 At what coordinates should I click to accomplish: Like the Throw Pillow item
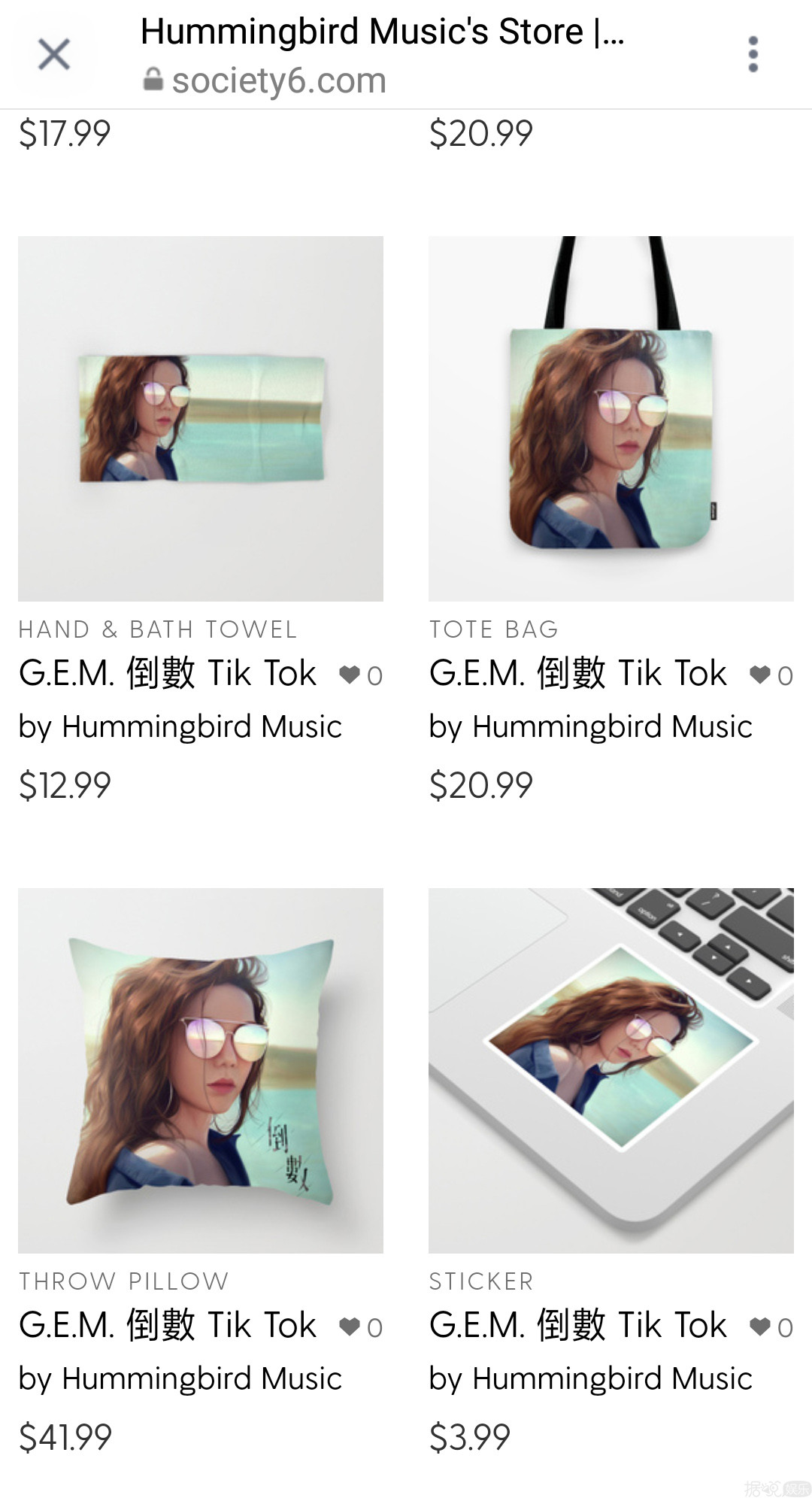[x=350, y=1327]
